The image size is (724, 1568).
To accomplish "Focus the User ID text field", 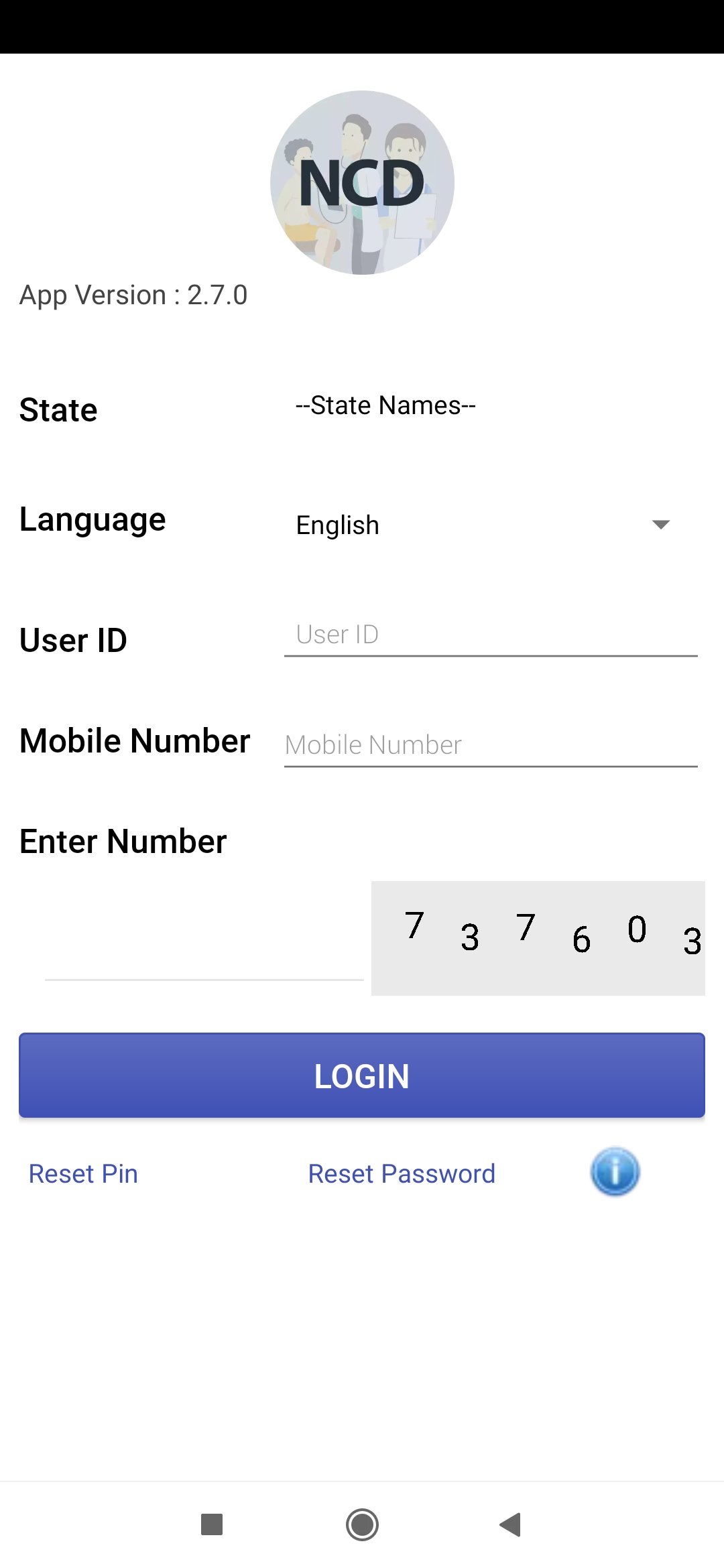I will click(491, 635).
